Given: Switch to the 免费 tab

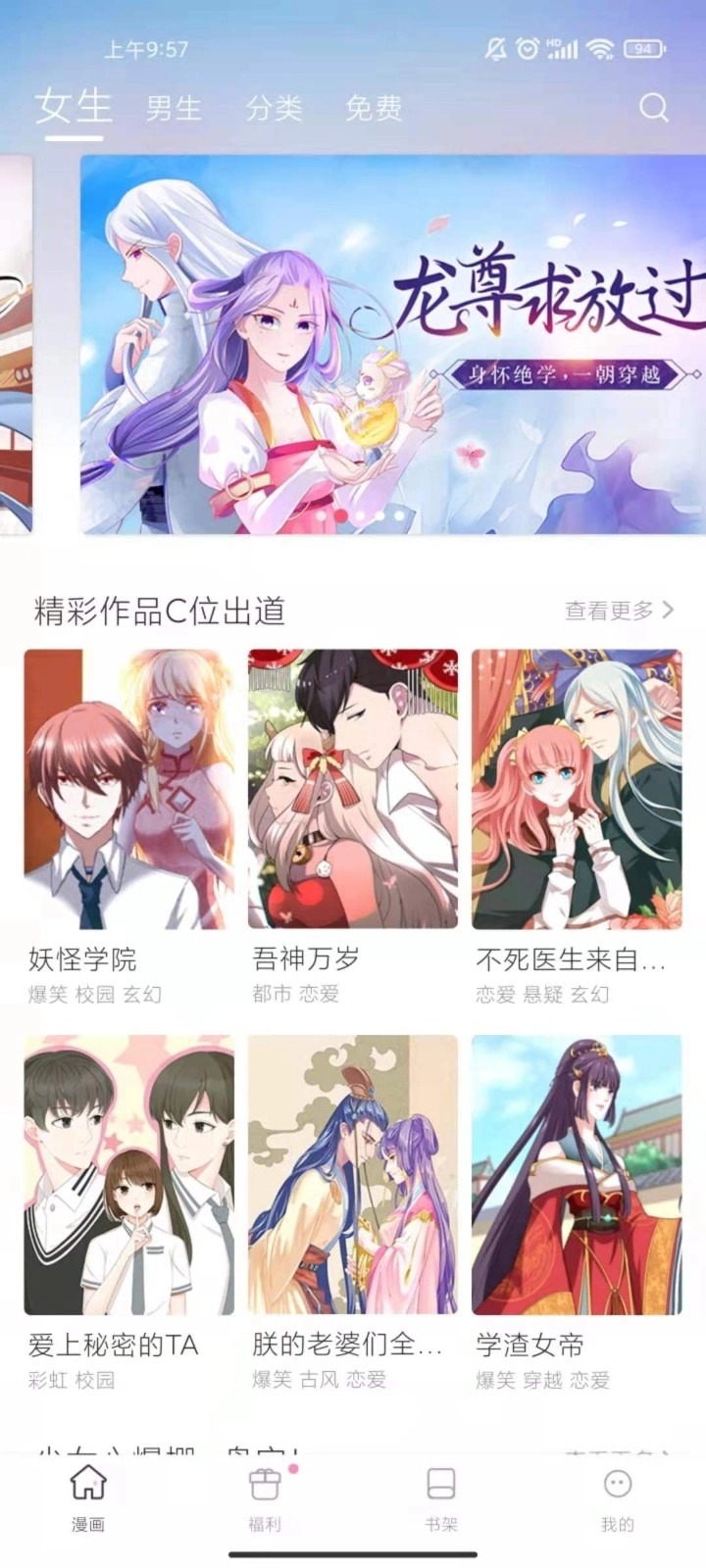Looking at the screenshot, I should (x=374, y=108).
